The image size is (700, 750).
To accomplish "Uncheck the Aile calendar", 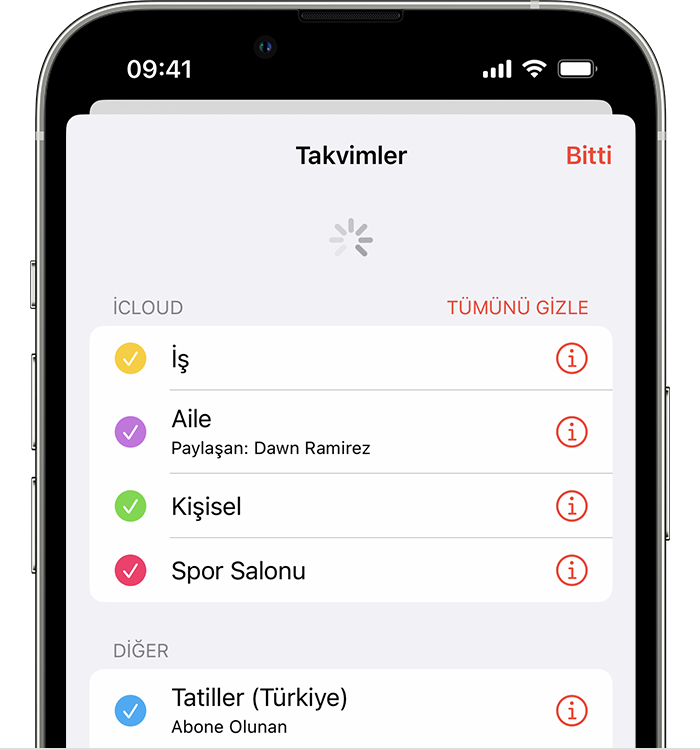I will 131,432.
